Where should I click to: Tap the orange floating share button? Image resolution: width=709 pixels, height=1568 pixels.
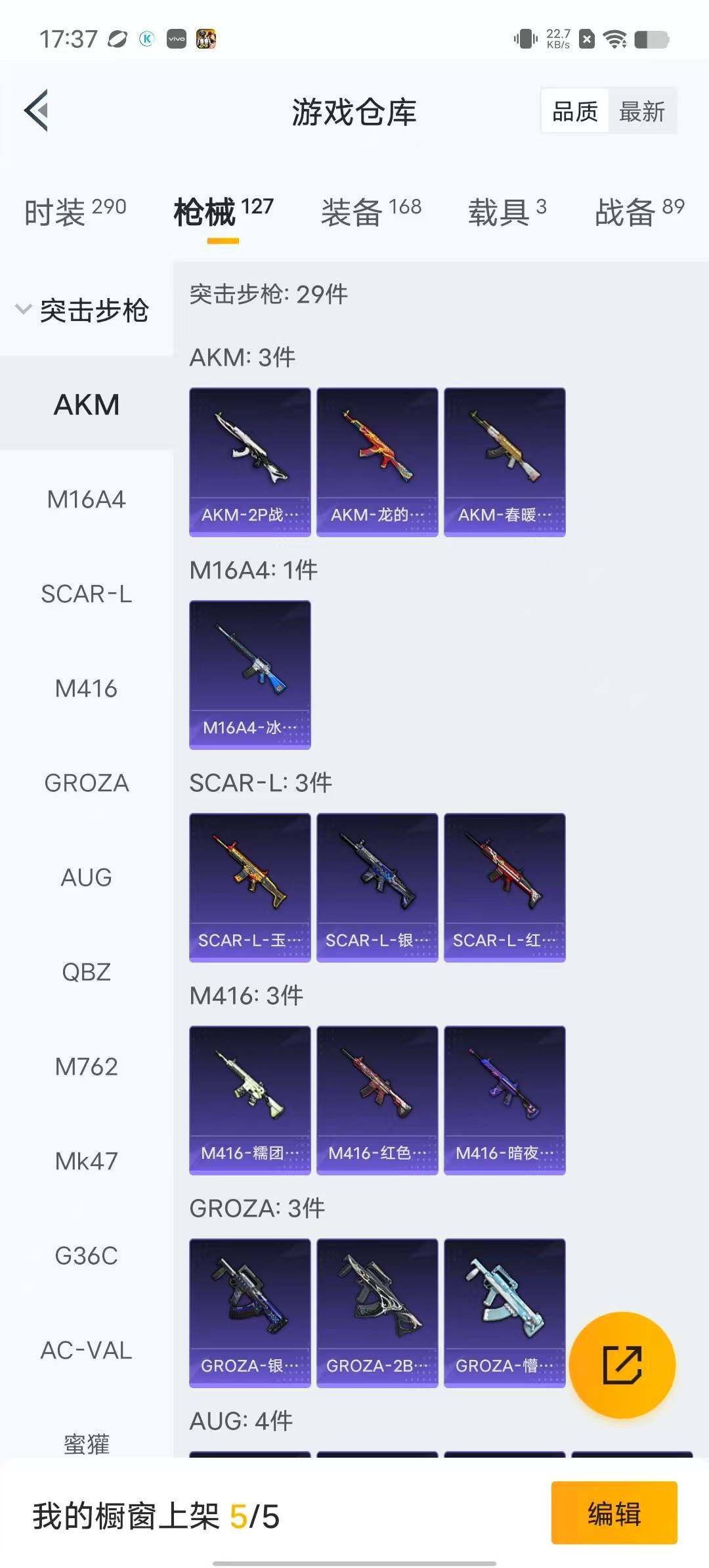pos(622,1364)
